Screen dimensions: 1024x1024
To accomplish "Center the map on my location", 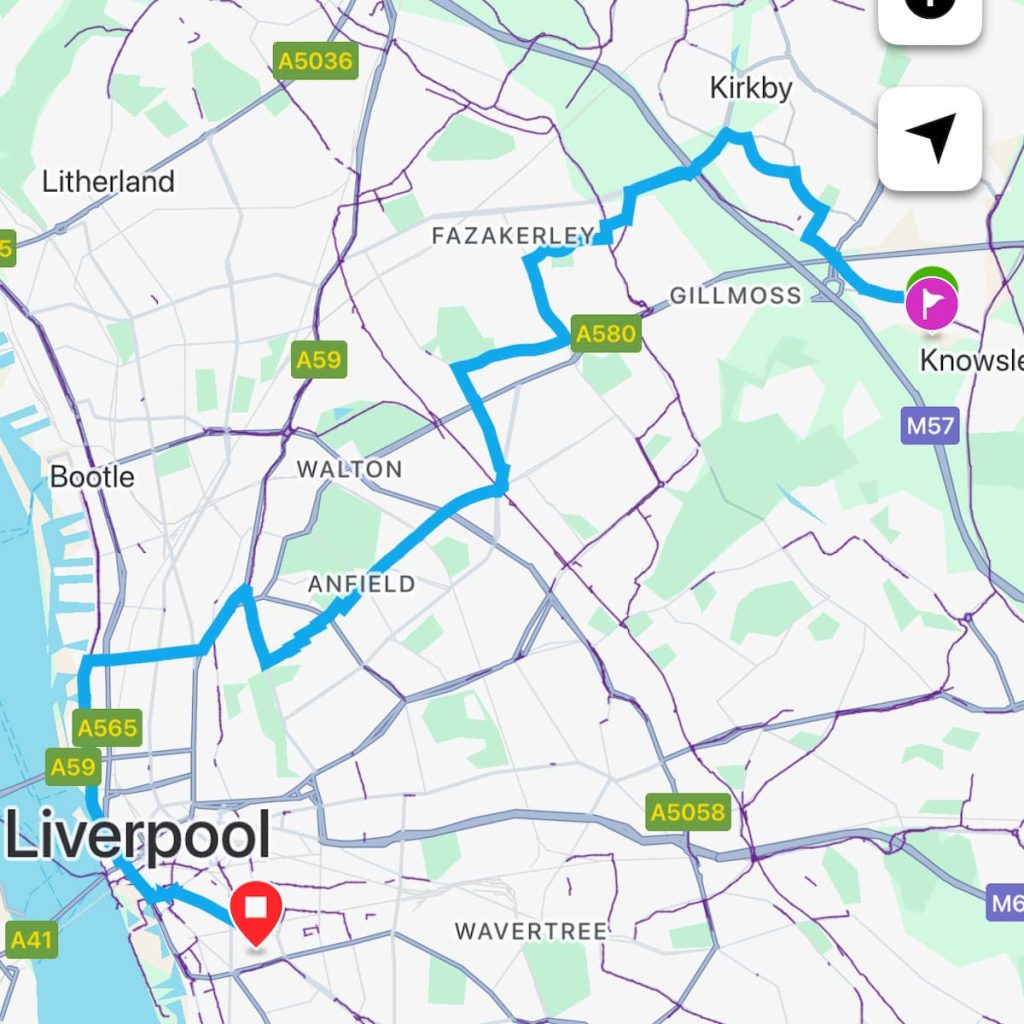I will click(930, 138).
